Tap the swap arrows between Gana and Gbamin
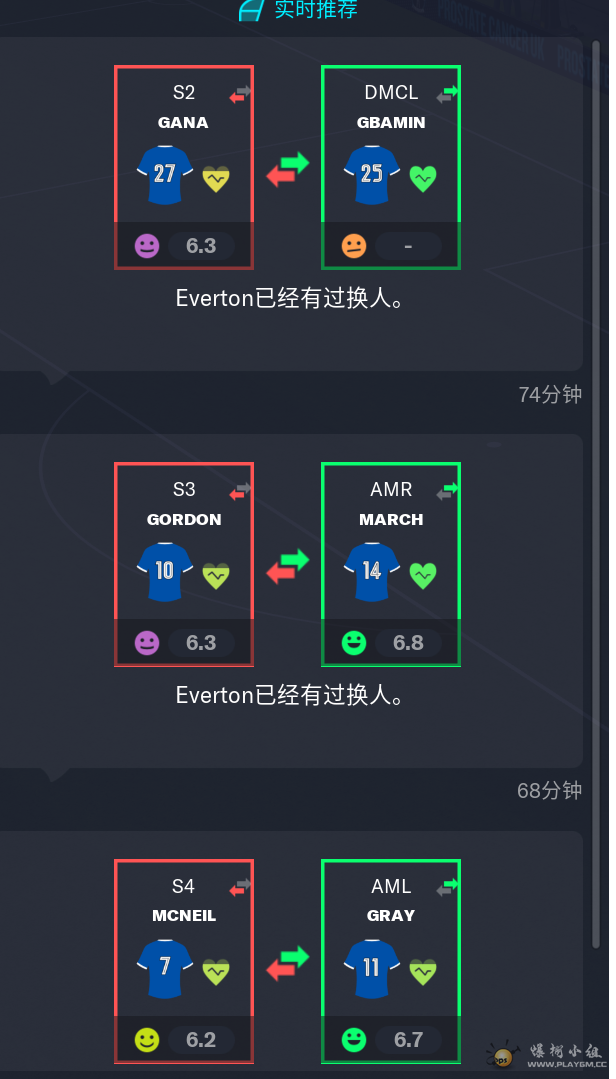This screenshot has height=1079, width=616. click(x=287, y=168)
